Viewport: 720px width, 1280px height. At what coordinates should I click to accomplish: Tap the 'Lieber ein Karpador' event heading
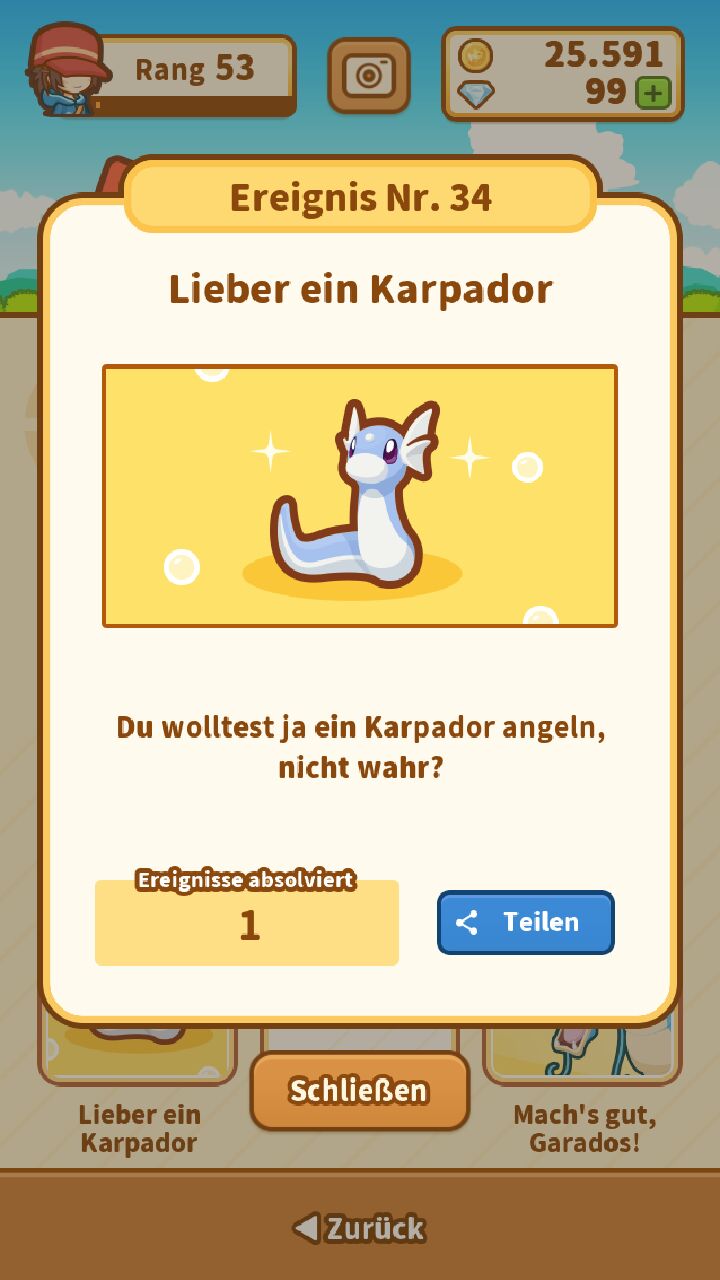coord(360,288)
